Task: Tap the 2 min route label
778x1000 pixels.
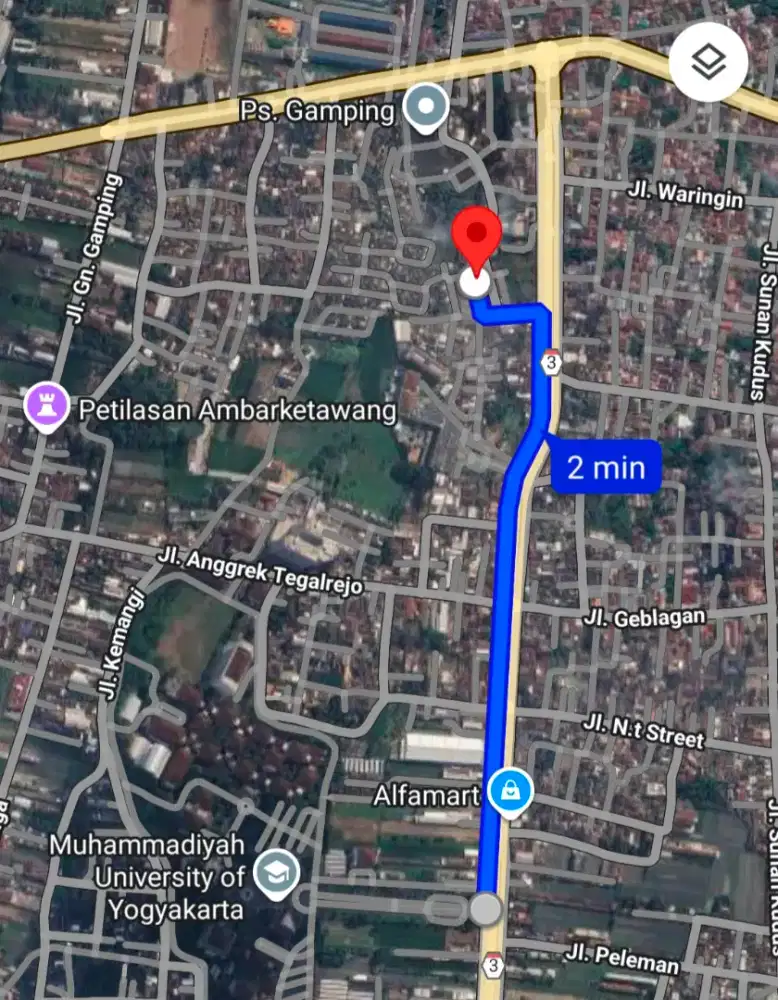Action: click(606, 467)
